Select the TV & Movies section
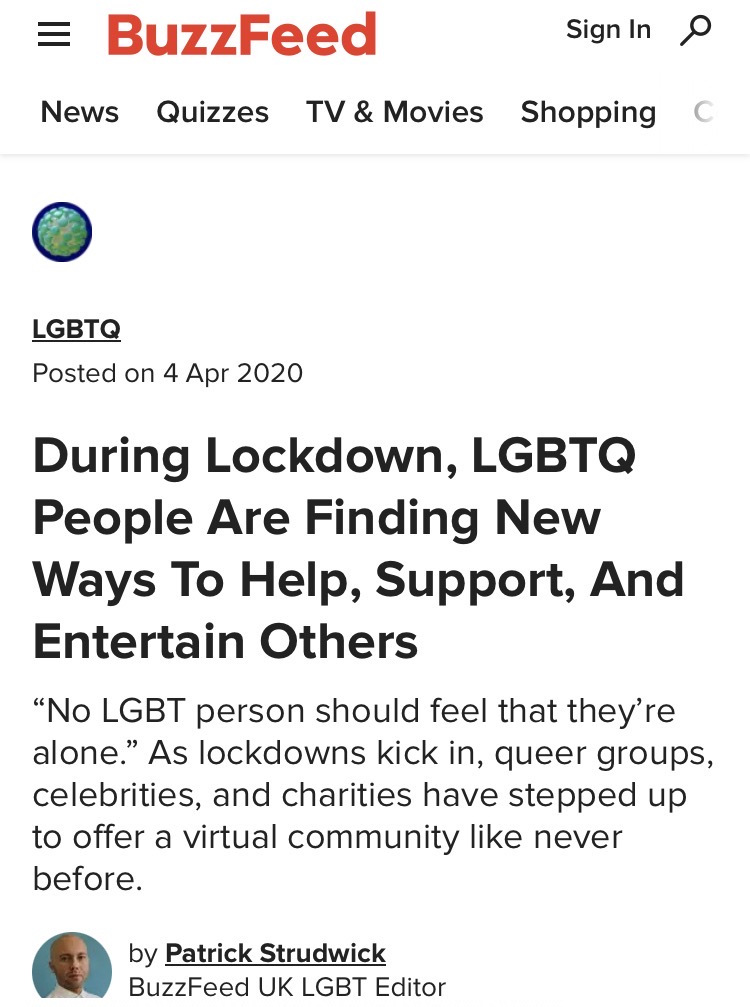 (394, 112)
